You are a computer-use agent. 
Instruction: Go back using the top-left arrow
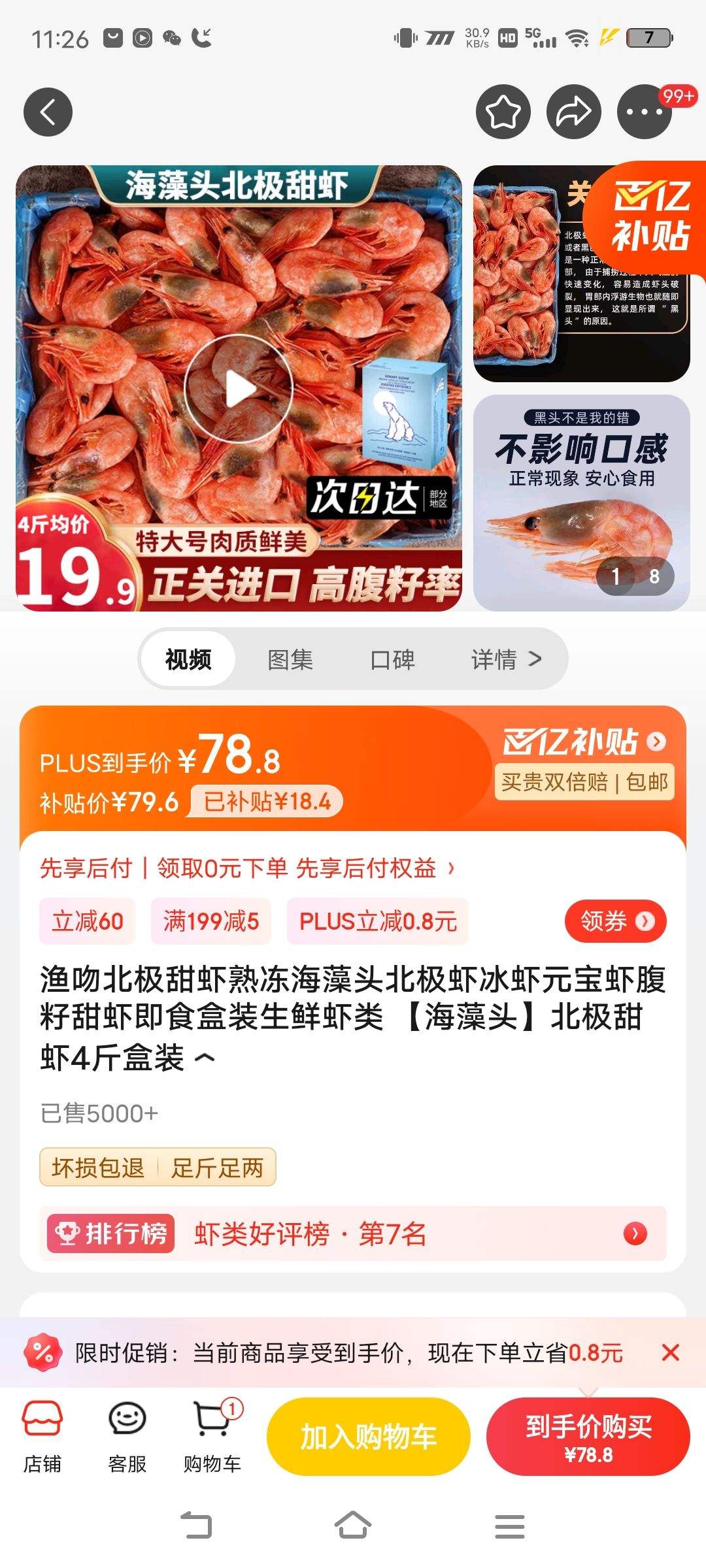pos(48,112)
